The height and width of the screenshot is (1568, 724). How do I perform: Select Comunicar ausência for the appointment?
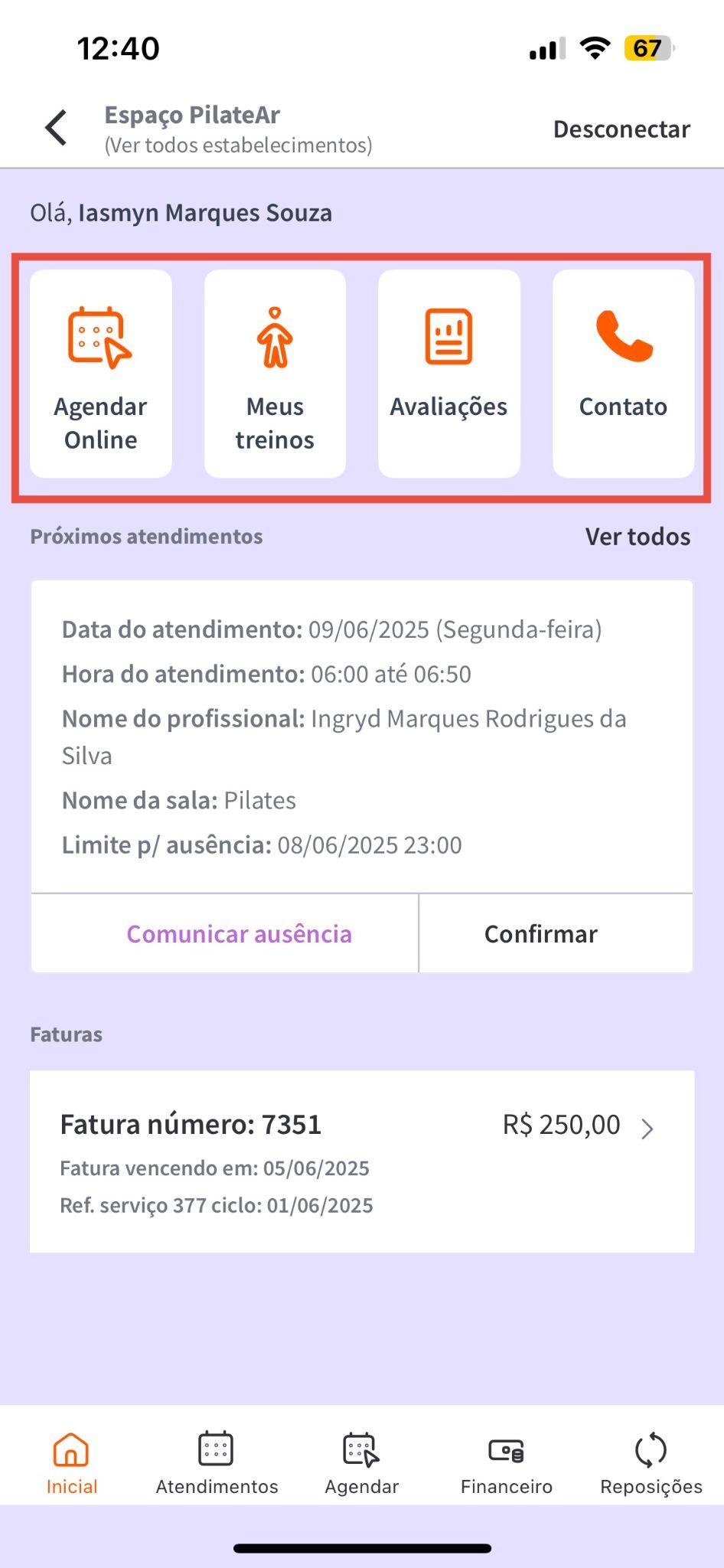[239, 934]
